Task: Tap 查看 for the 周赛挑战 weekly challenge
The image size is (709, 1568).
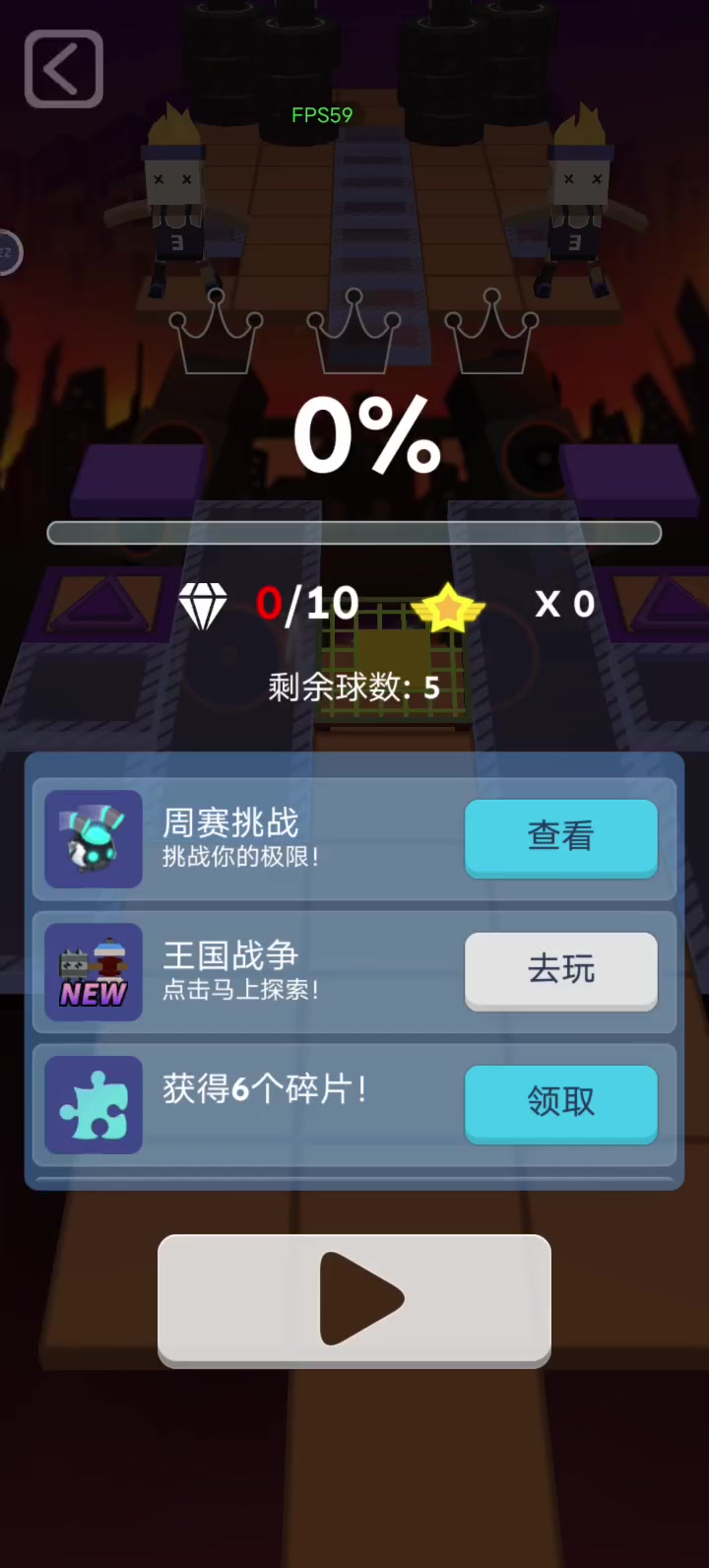Action: (x=560, y=837)
